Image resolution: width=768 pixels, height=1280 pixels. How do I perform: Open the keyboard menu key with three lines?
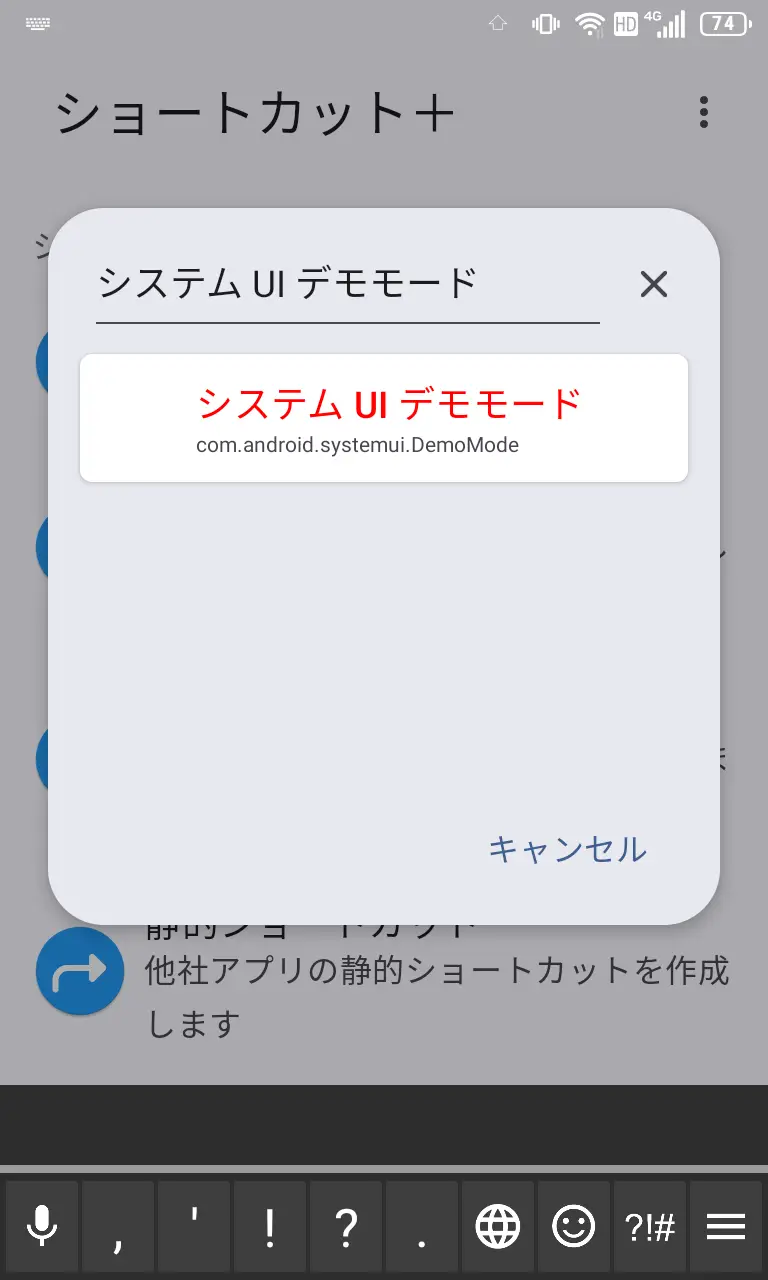pos(726,1226)
